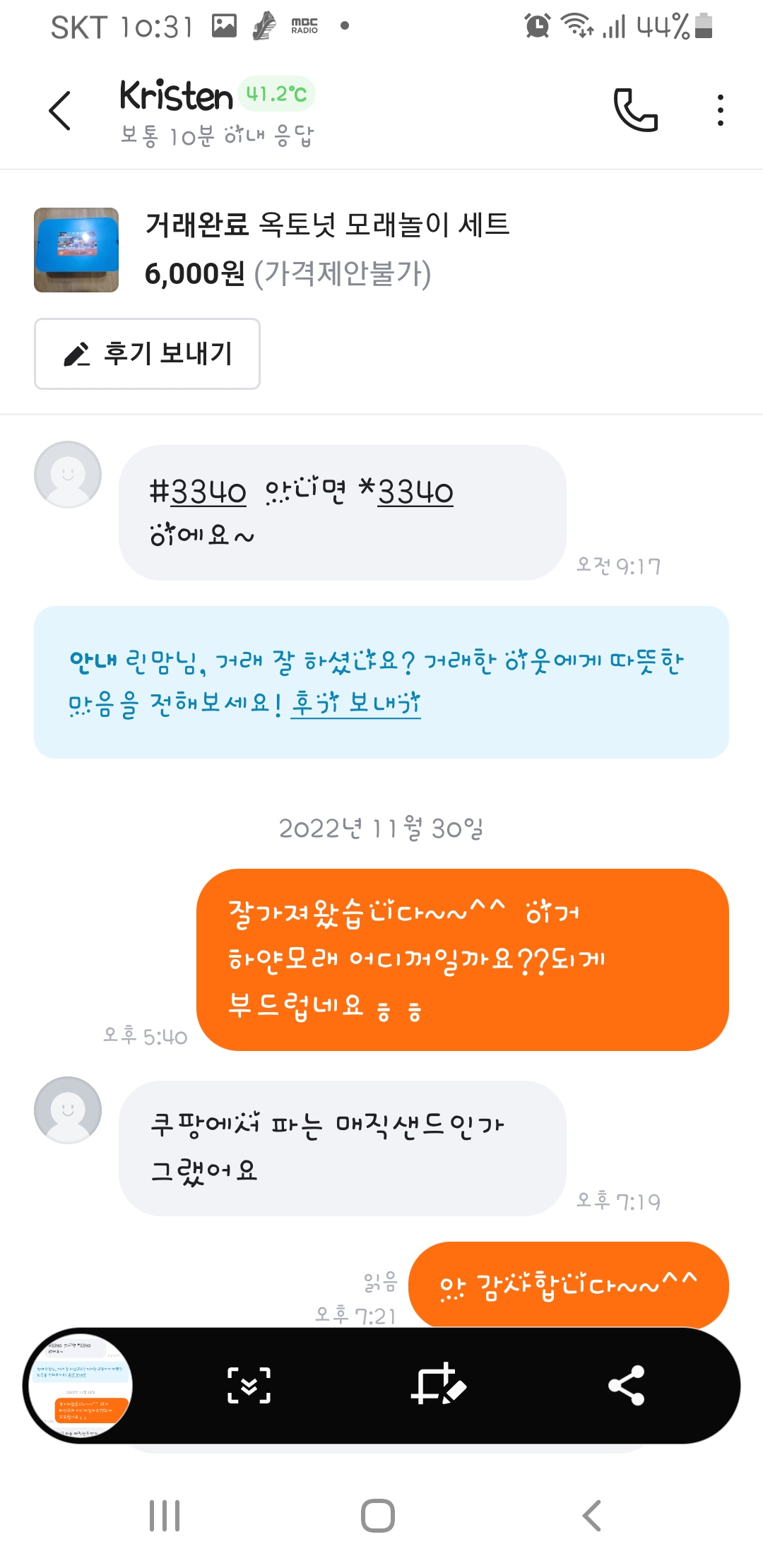
Task: Follow the underlined 후기 보내기 link
Action: pos(355,703)
